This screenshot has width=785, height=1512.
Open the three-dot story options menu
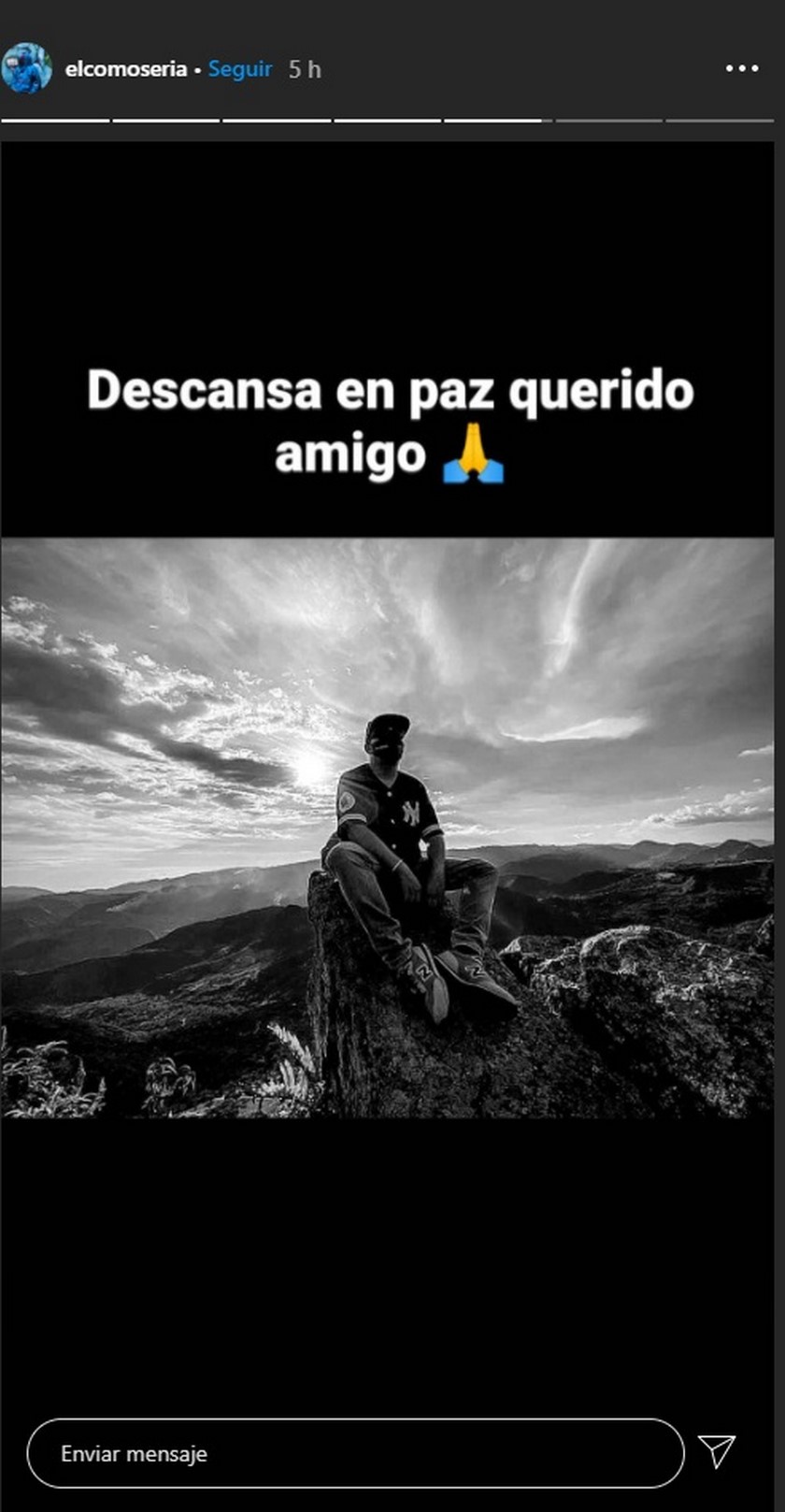click(x=742, y=68)
